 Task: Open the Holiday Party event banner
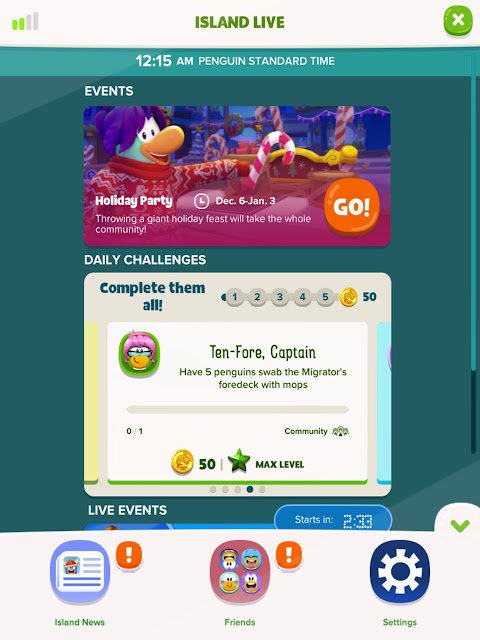[237, 176]
